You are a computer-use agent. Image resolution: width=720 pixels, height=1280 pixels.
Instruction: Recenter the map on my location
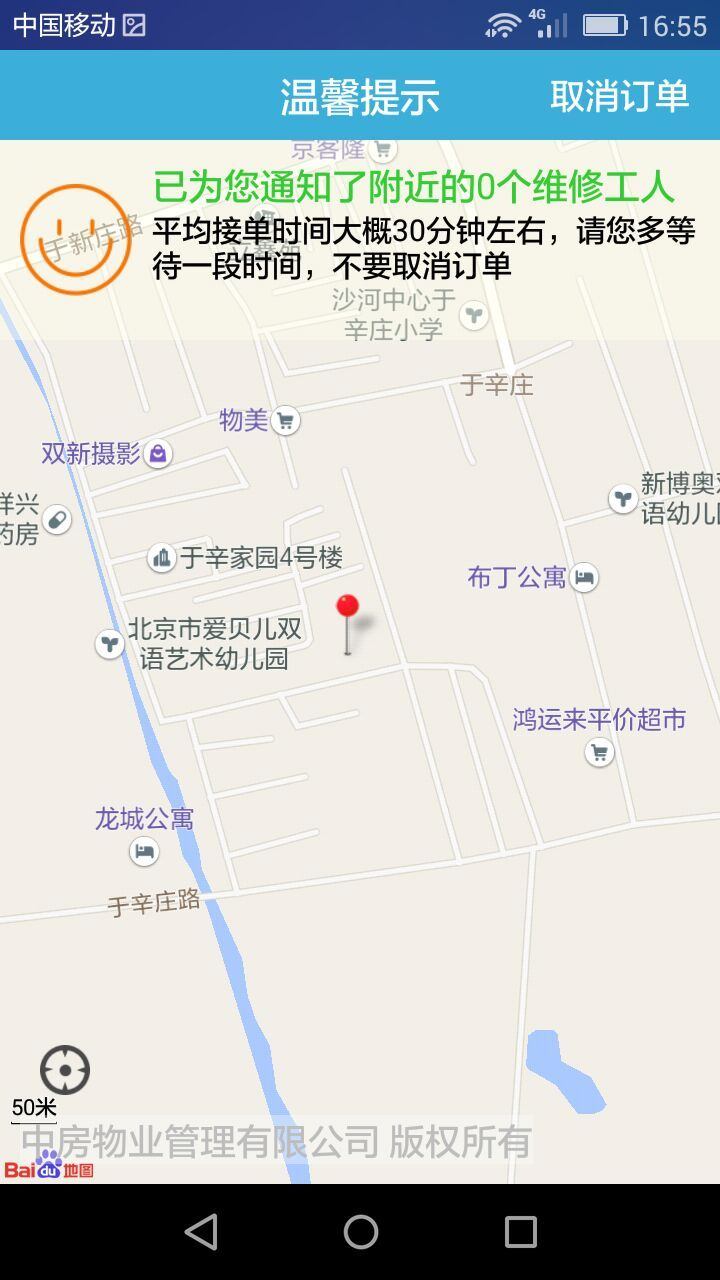[65, 1070]
